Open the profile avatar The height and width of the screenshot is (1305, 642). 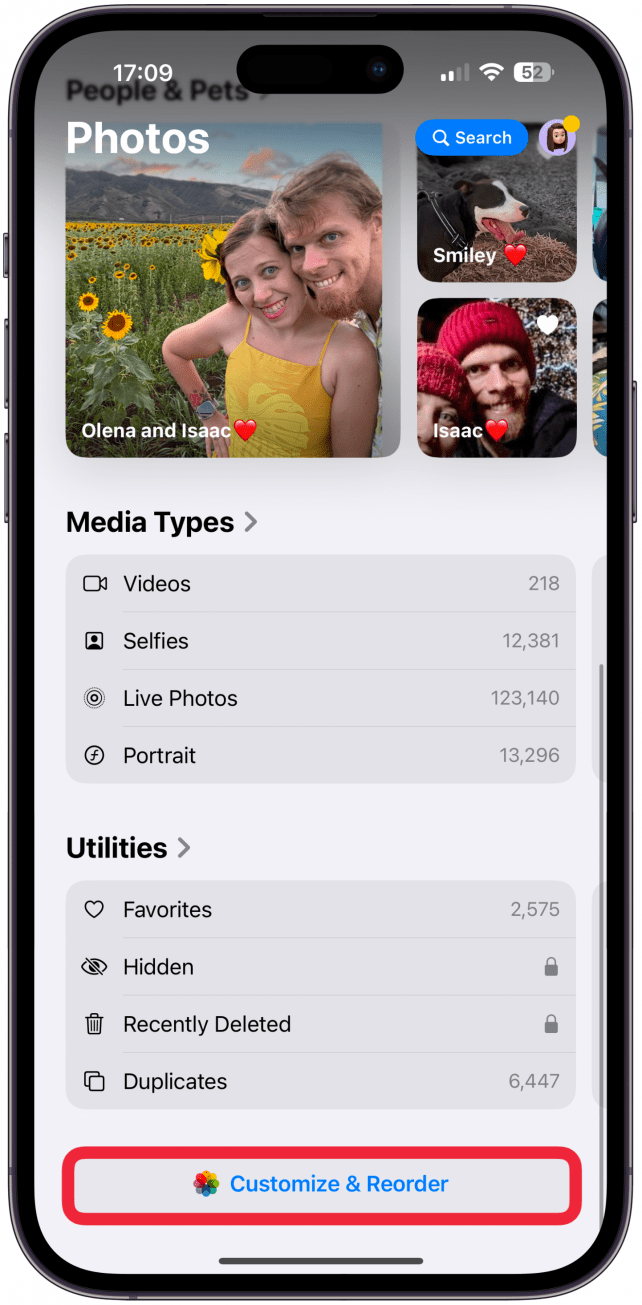(557, 138)
